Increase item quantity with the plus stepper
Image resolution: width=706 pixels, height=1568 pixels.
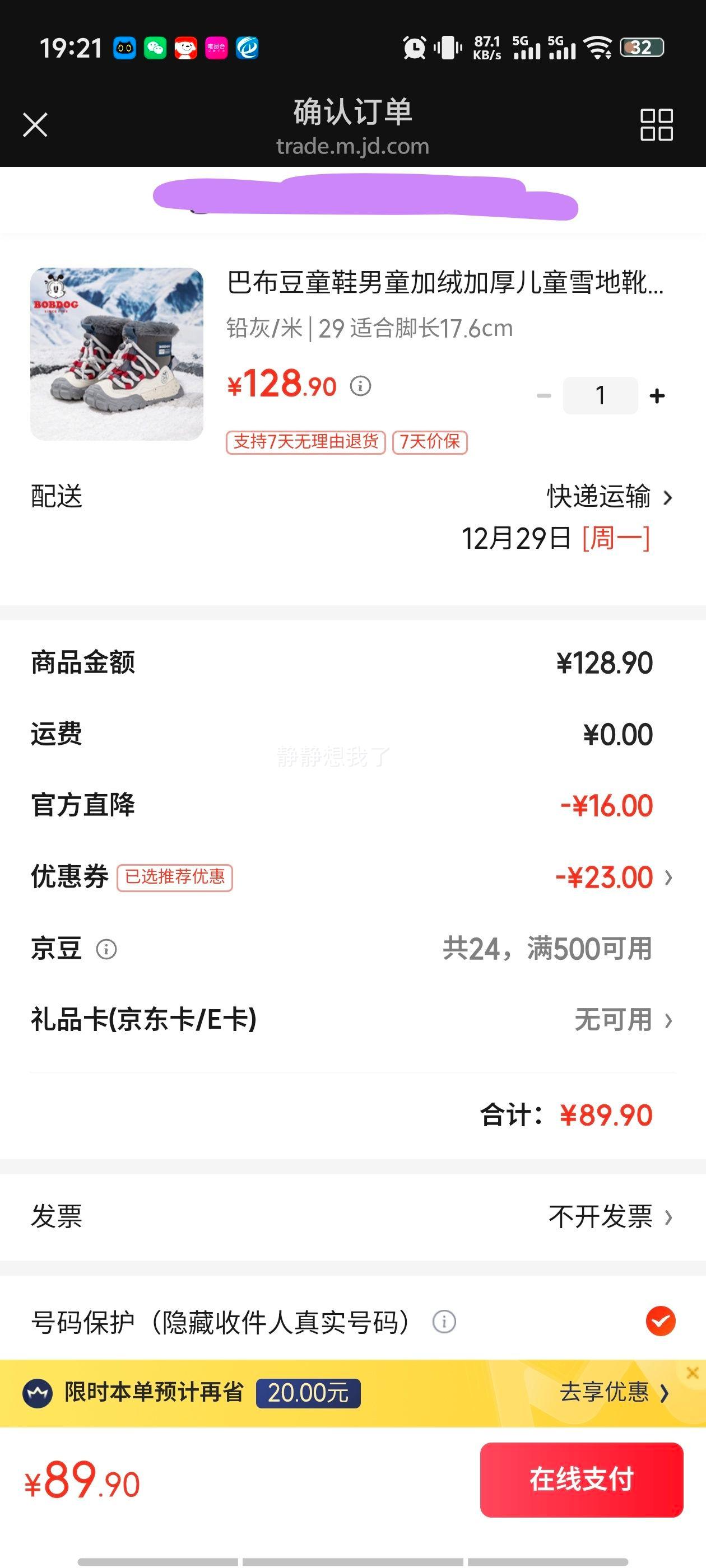pyautogui.click(x=656, y=395)
